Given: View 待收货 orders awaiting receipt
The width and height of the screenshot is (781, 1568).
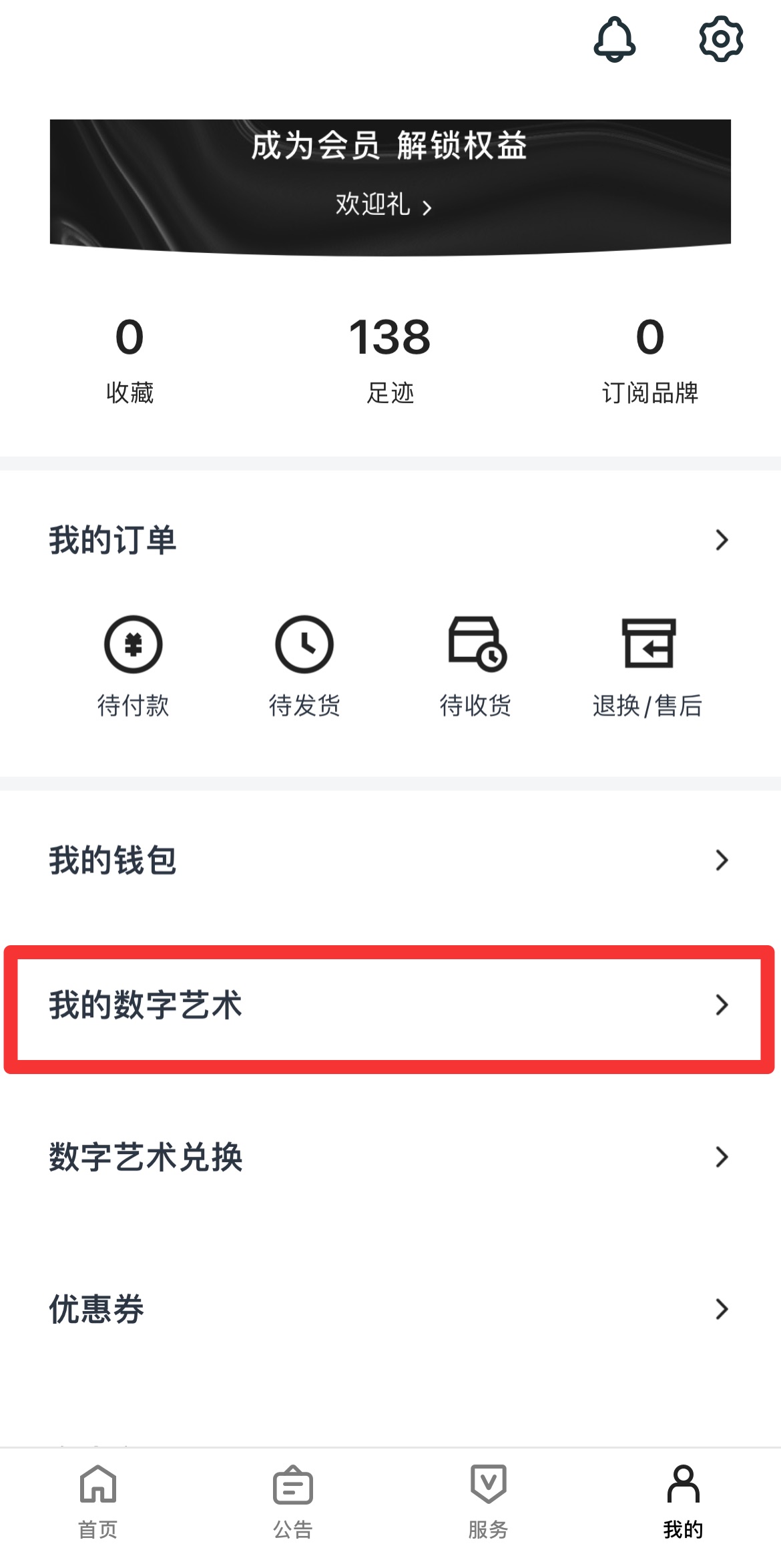Looking at the screenshot, I should coord(476,666).
